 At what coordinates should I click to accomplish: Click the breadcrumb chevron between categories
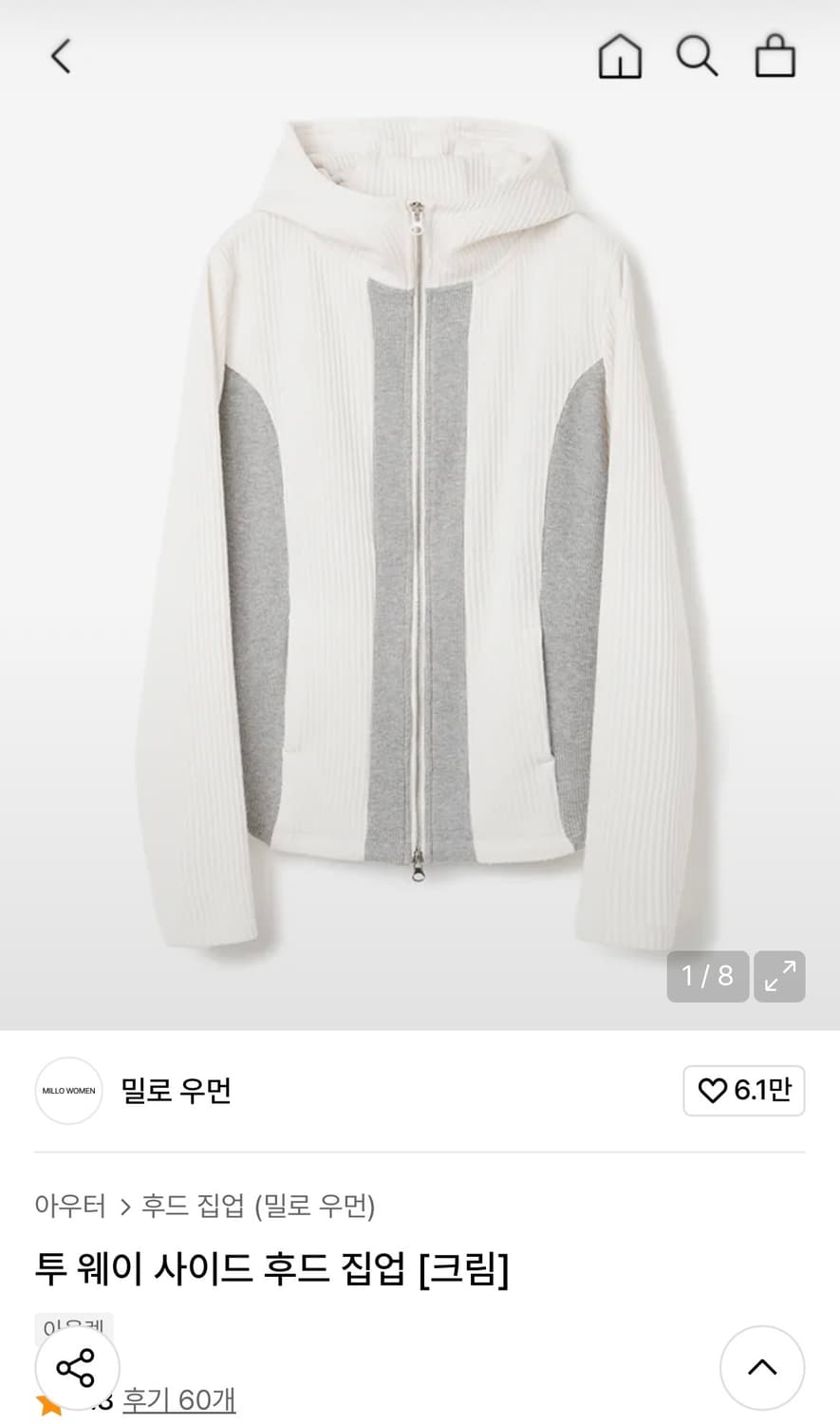(x=125, y=1208)
